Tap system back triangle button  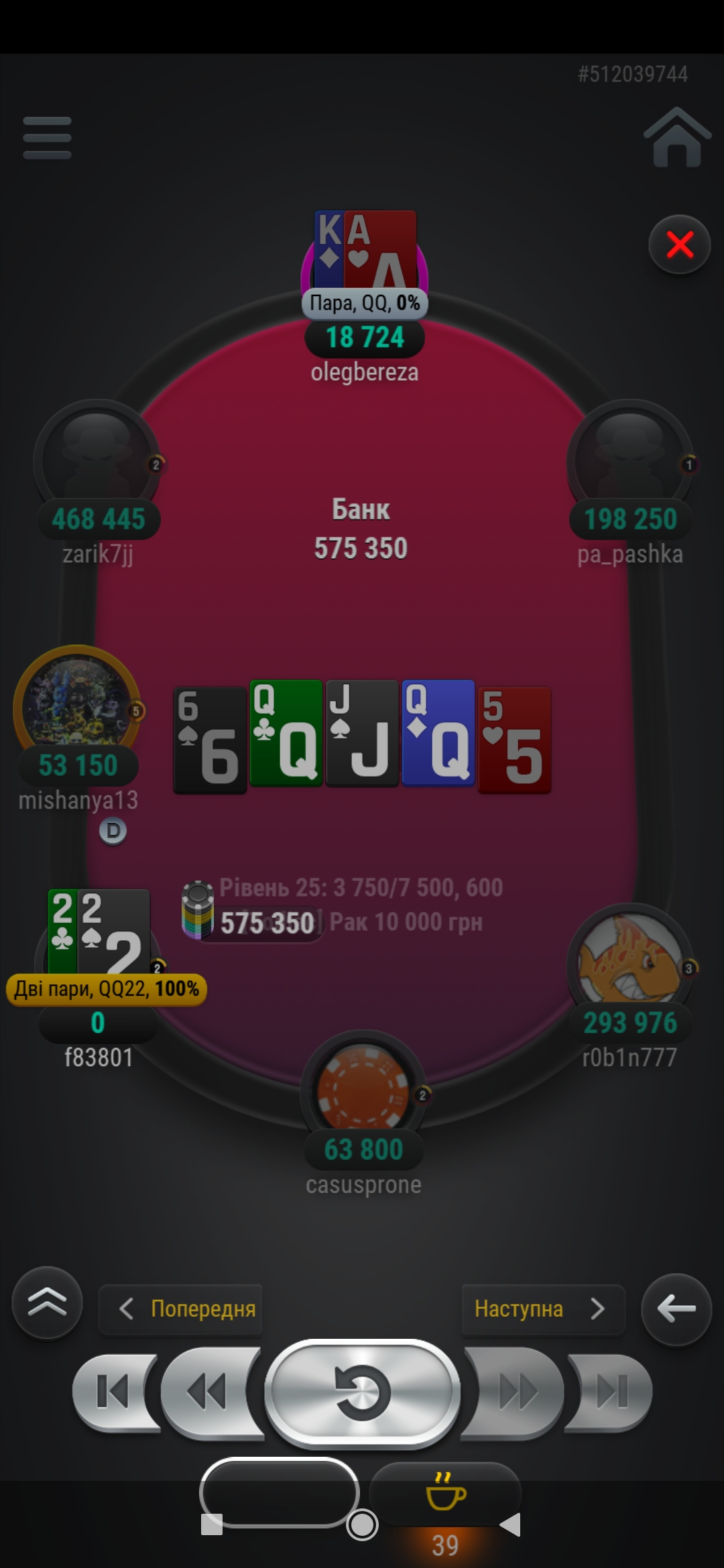point(510,1524)
